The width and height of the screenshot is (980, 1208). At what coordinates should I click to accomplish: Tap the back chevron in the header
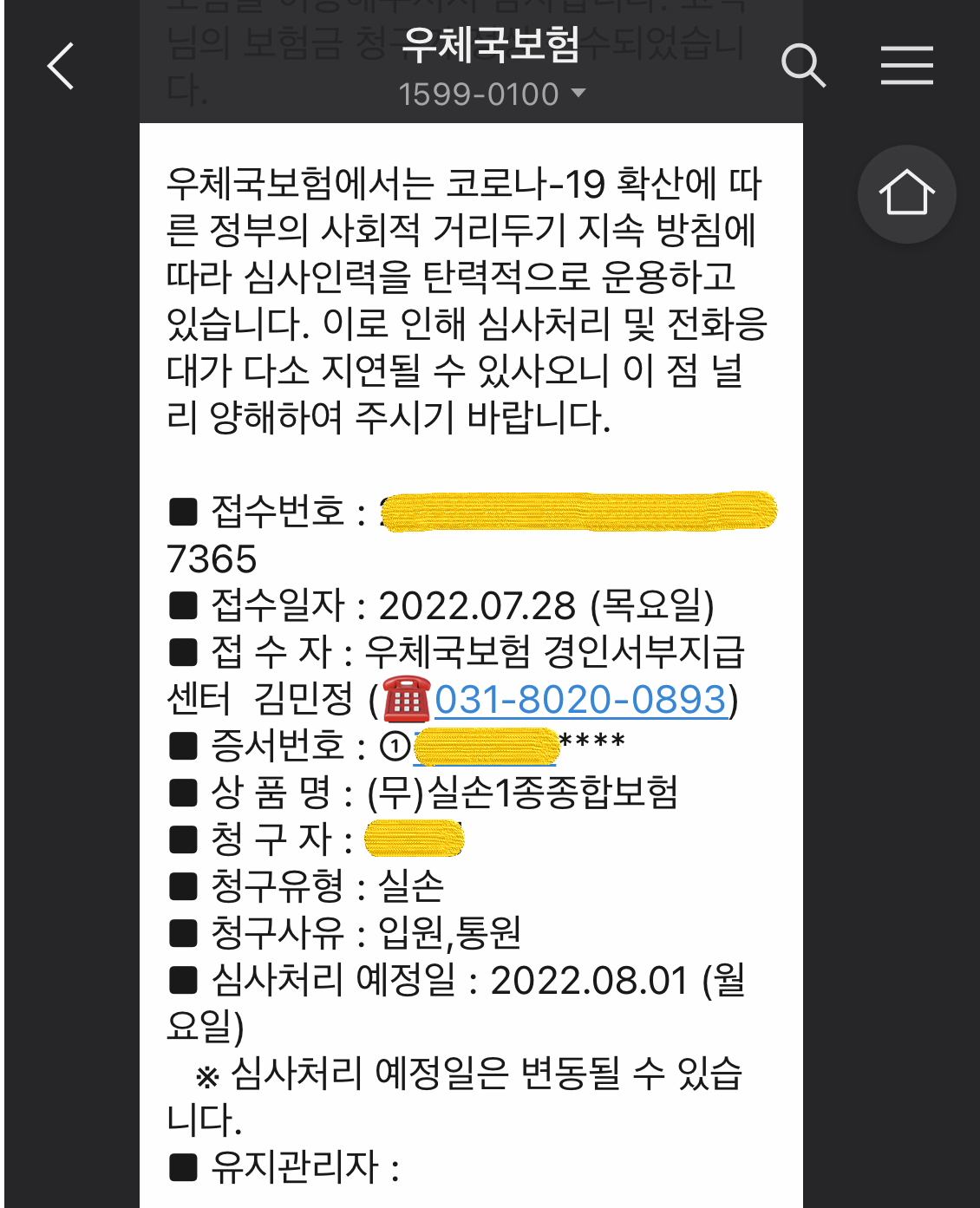[61, 67]
